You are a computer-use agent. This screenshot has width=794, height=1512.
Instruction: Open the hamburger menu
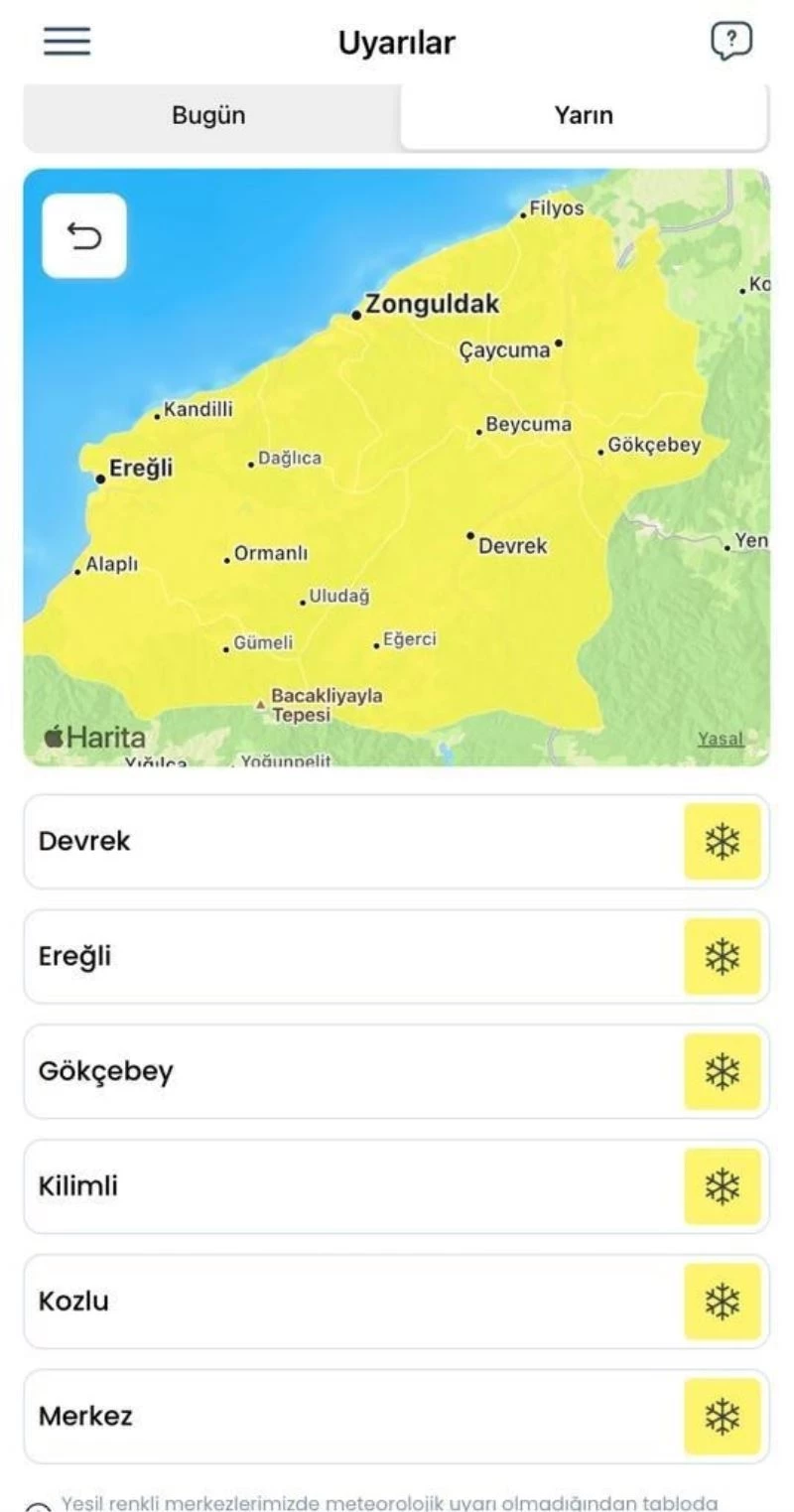66,42
